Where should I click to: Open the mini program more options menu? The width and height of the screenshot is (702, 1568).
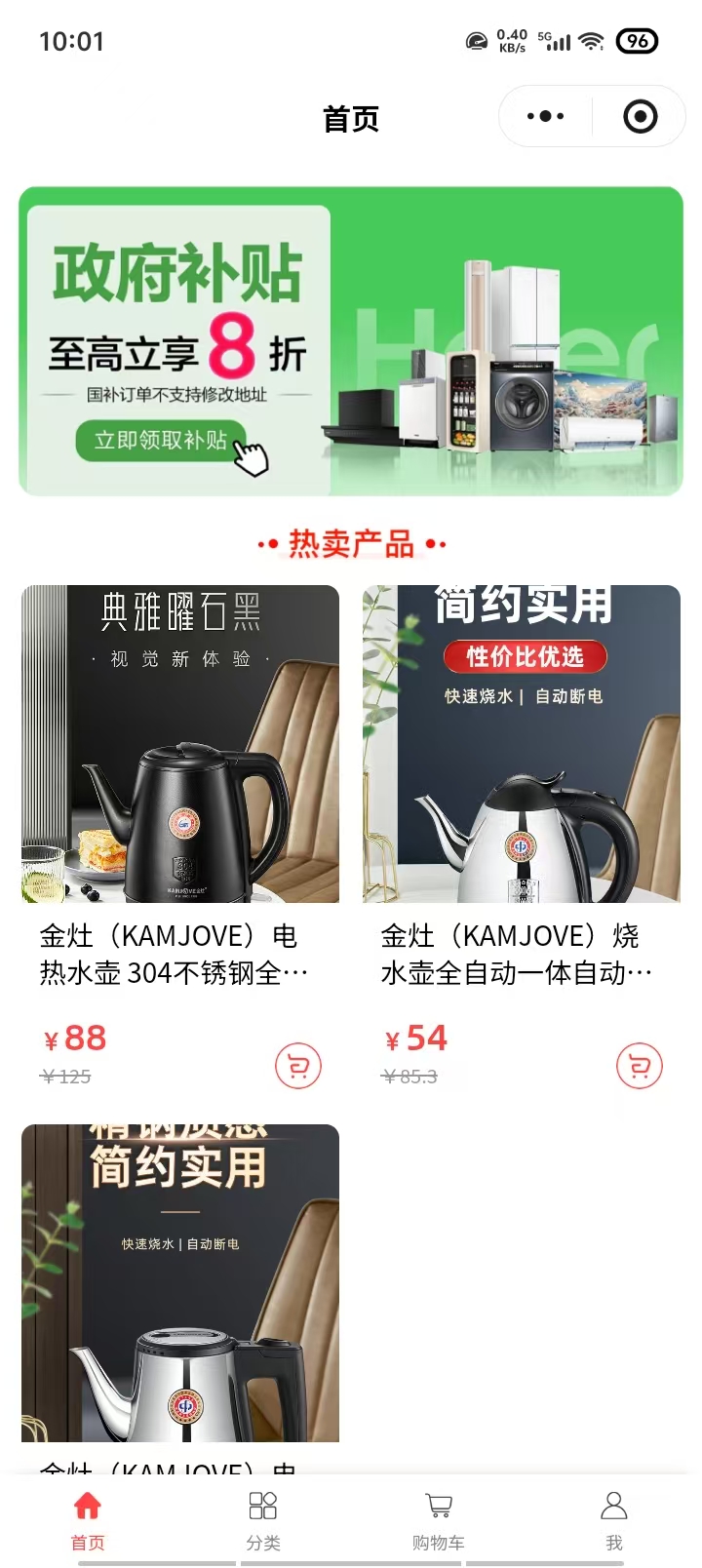[x=545, y=117]
